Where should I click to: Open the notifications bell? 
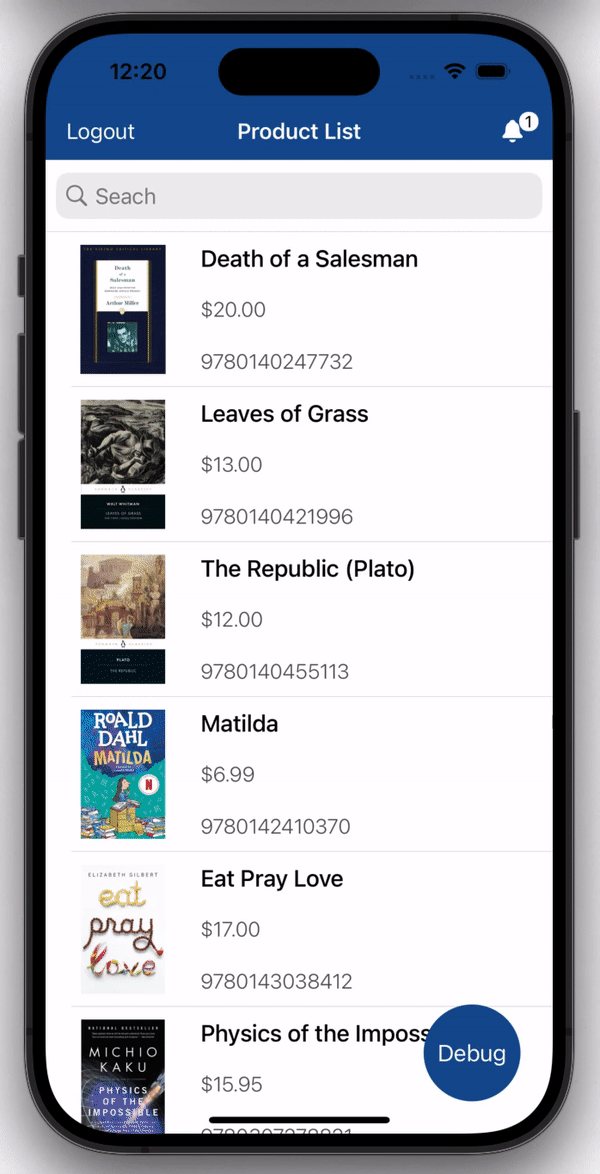[514, 131]
